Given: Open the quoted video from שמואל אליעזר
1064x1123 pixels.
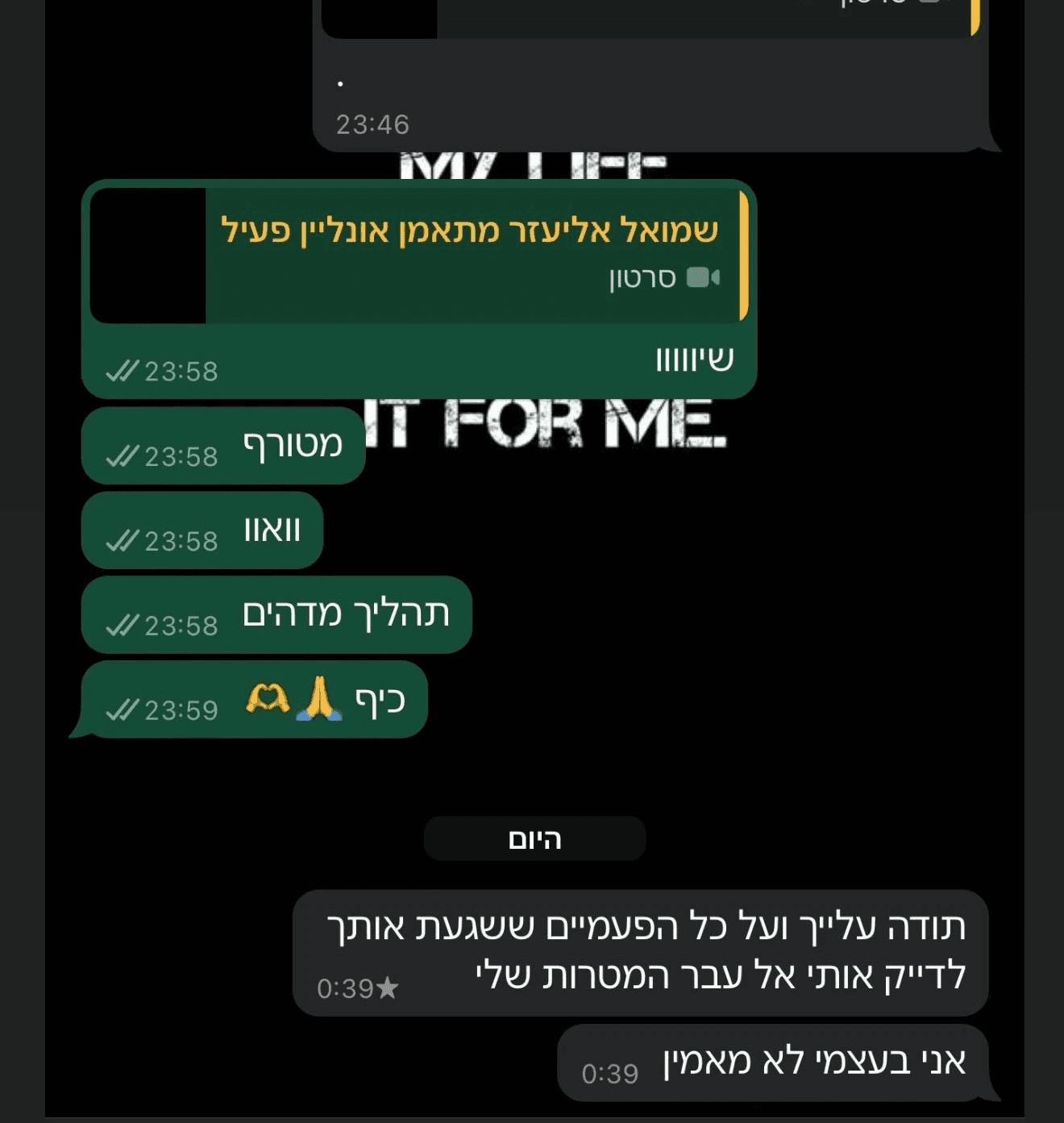Looking at the screenshot, I should click(x=419, y=256).
